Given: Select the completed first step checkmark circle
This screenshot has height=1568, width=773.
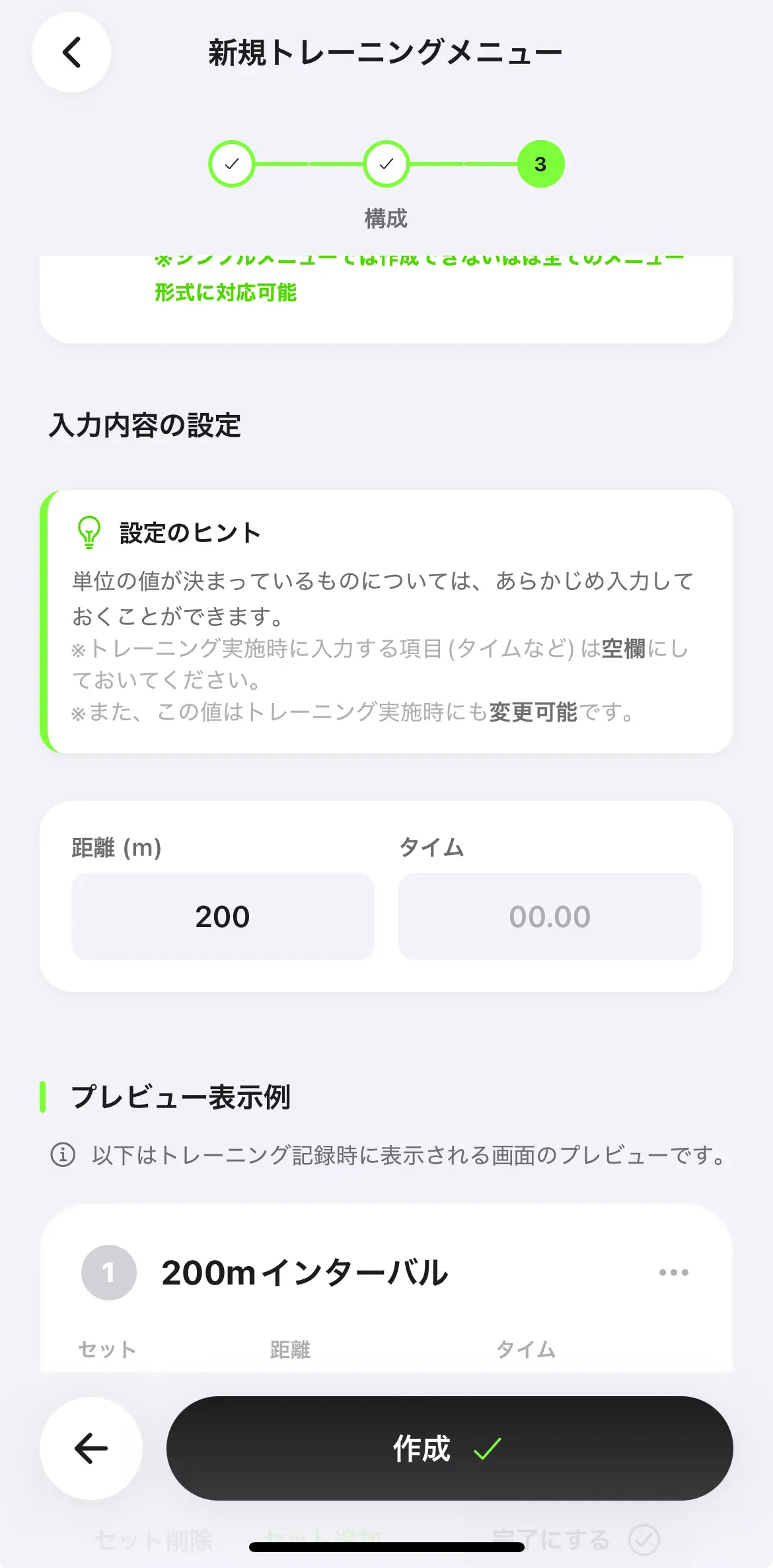Looking at the screenshot, I should point(231,163).
